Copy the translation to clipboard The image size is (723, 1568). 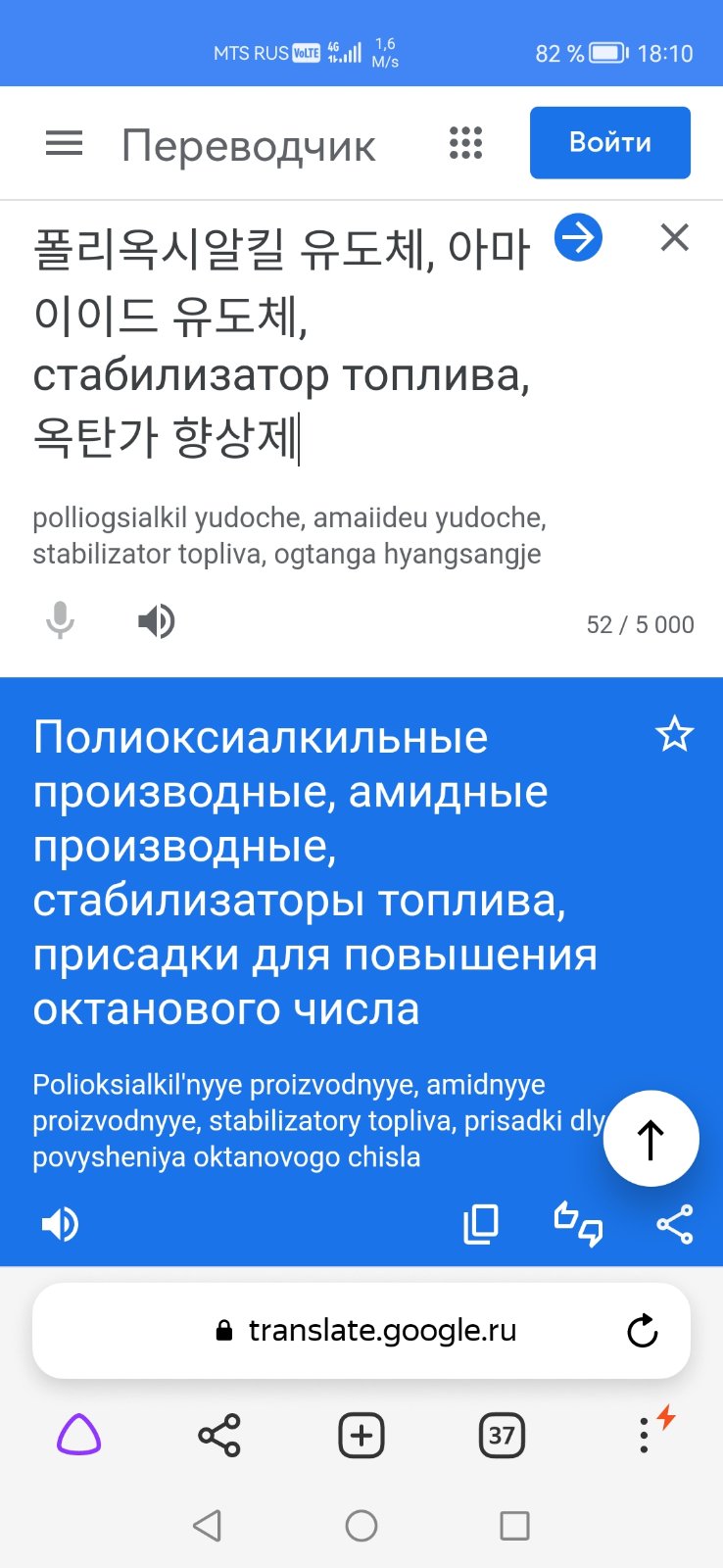480,1224
